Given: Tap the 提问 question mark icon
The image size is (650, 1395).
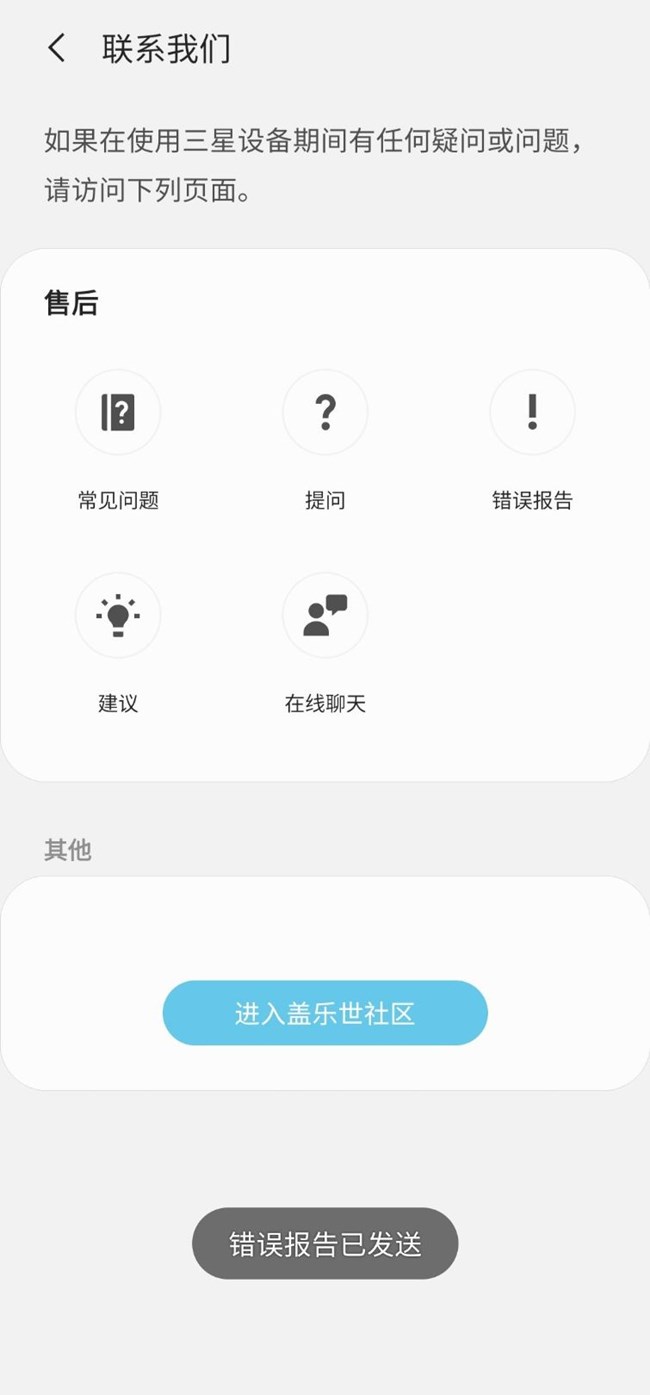Looking at the screenshot, I should pyautogui.click(x=325, y=412).
